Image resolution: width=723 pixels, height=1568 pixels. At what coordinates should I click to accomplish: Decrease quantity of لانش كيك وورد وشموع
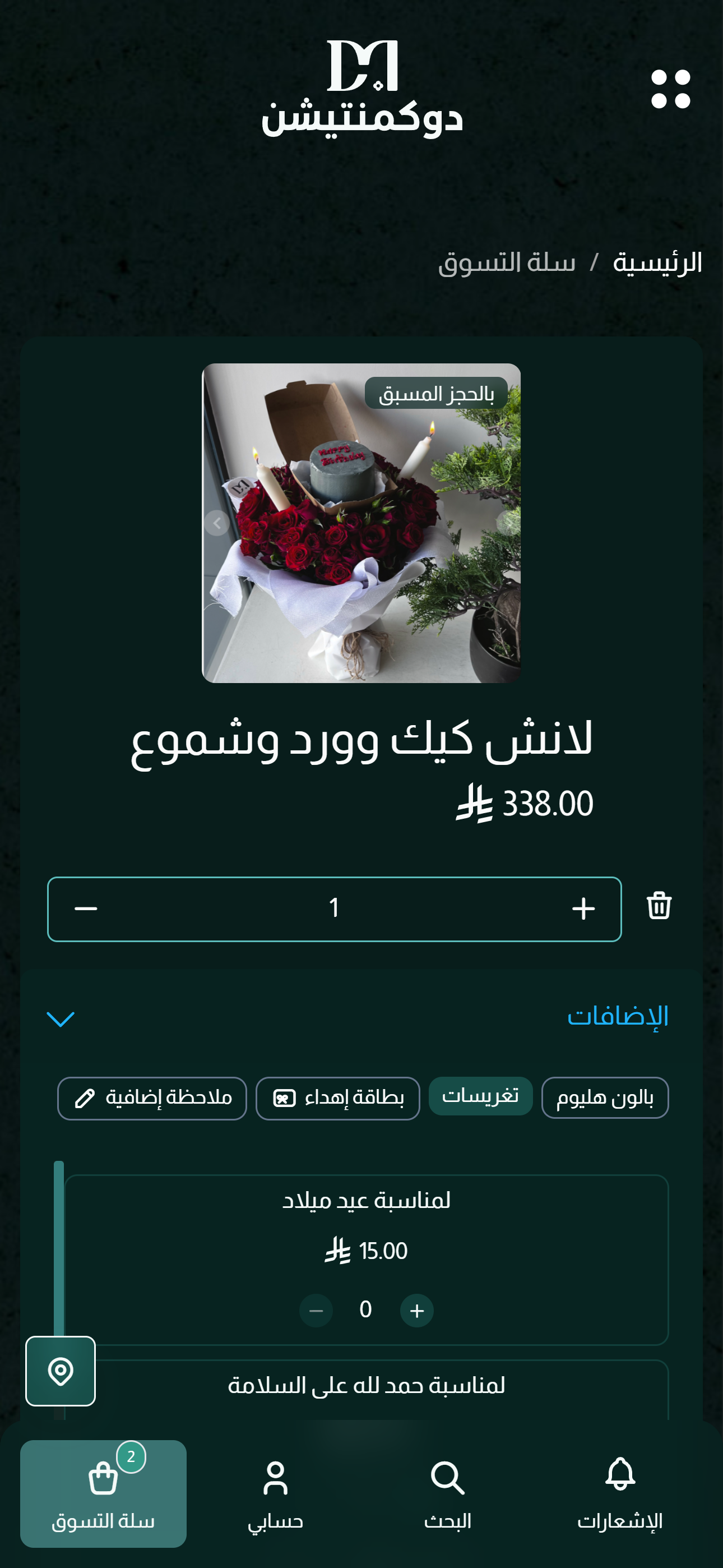86,909
